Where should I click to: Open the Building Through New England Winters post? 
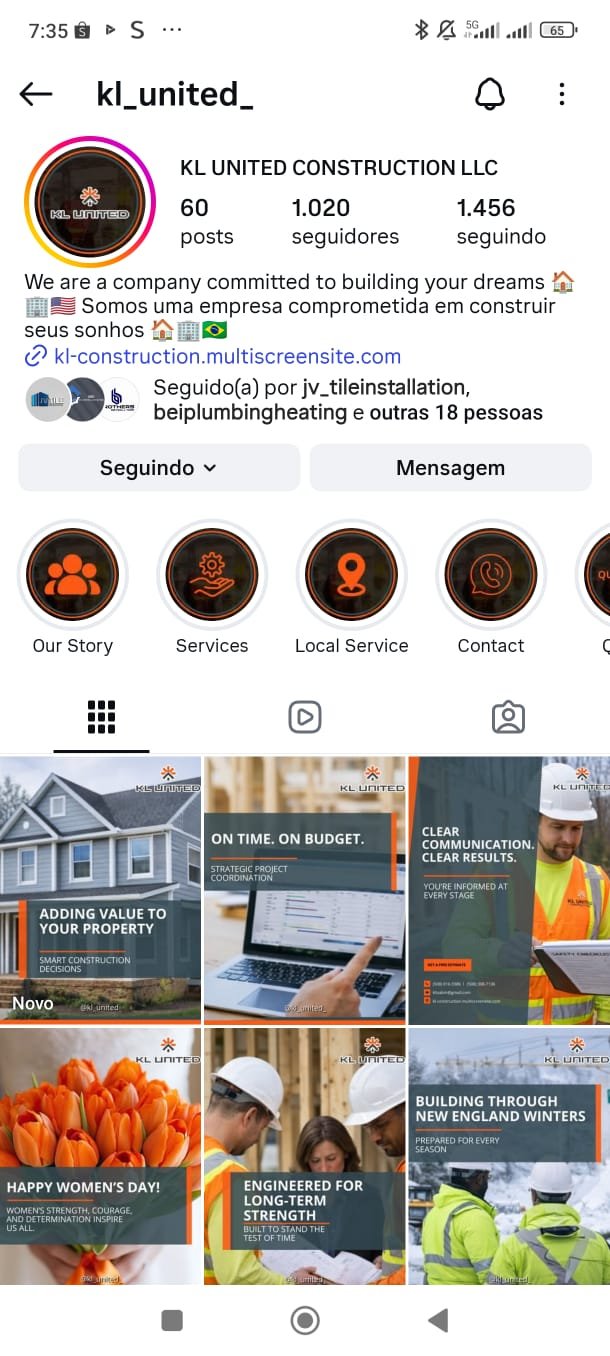coord(509,1156)
